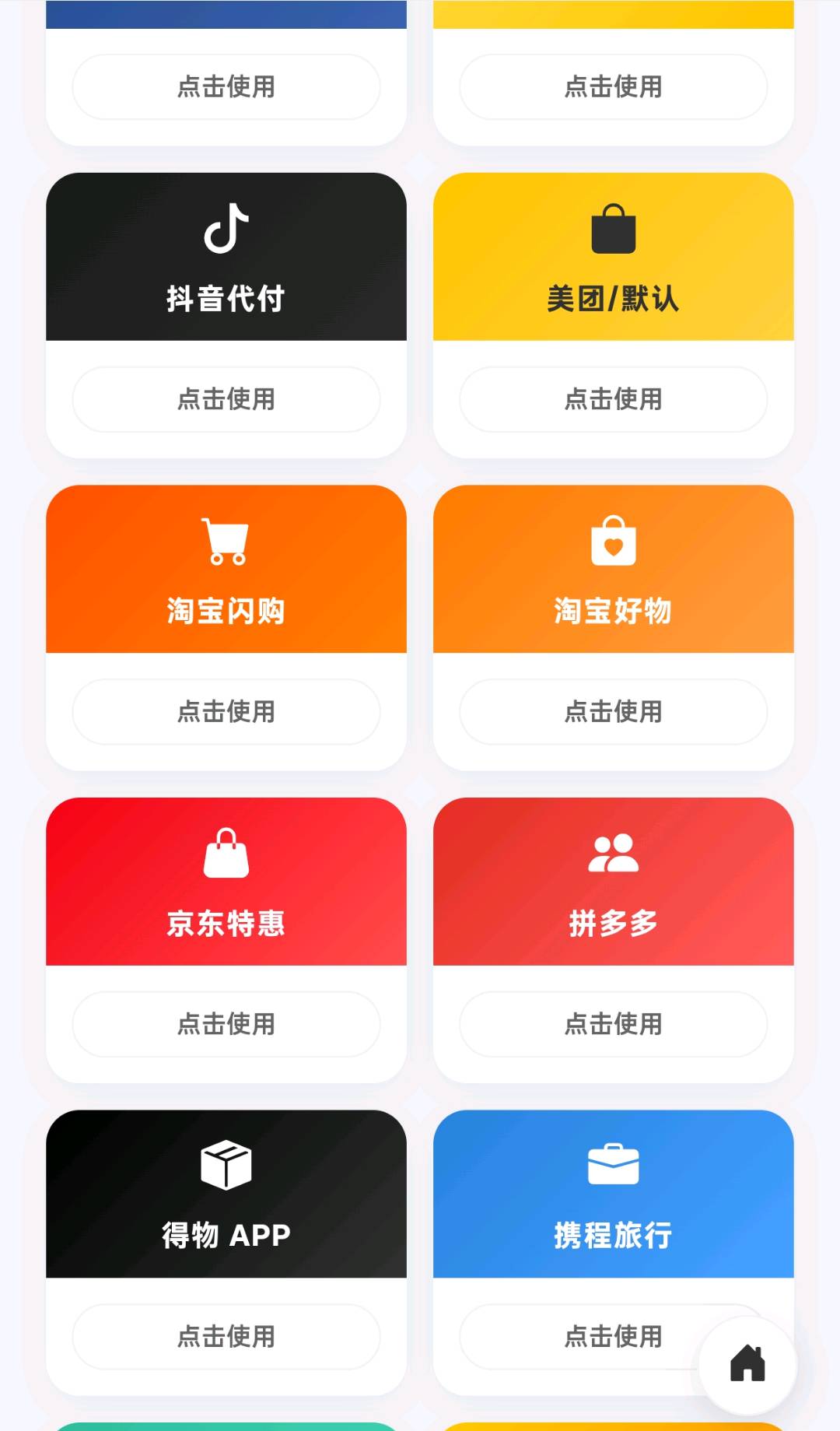This screenshot has height=1431, width=840.
Task: Select the box icon on 得物 APP card
Action: coord(226,1165)
